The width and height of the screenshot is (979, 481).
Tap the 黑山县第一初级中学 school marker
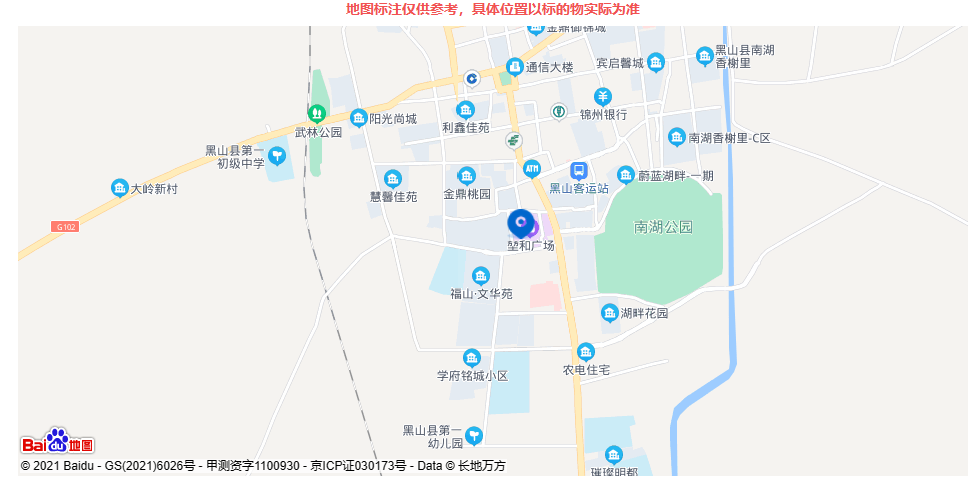pyautogui.click(x=277, y=155)
